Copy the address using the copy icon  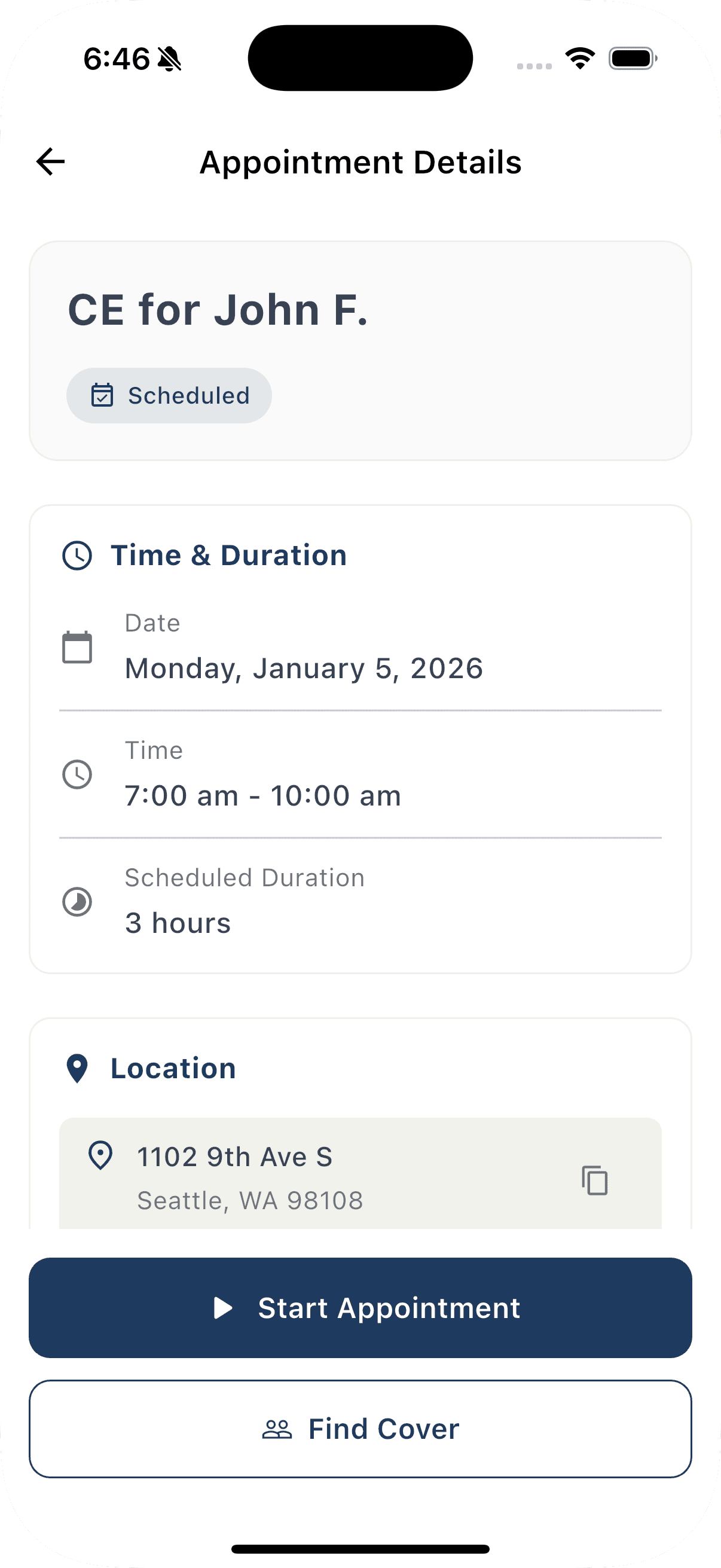click(595, 1180)
